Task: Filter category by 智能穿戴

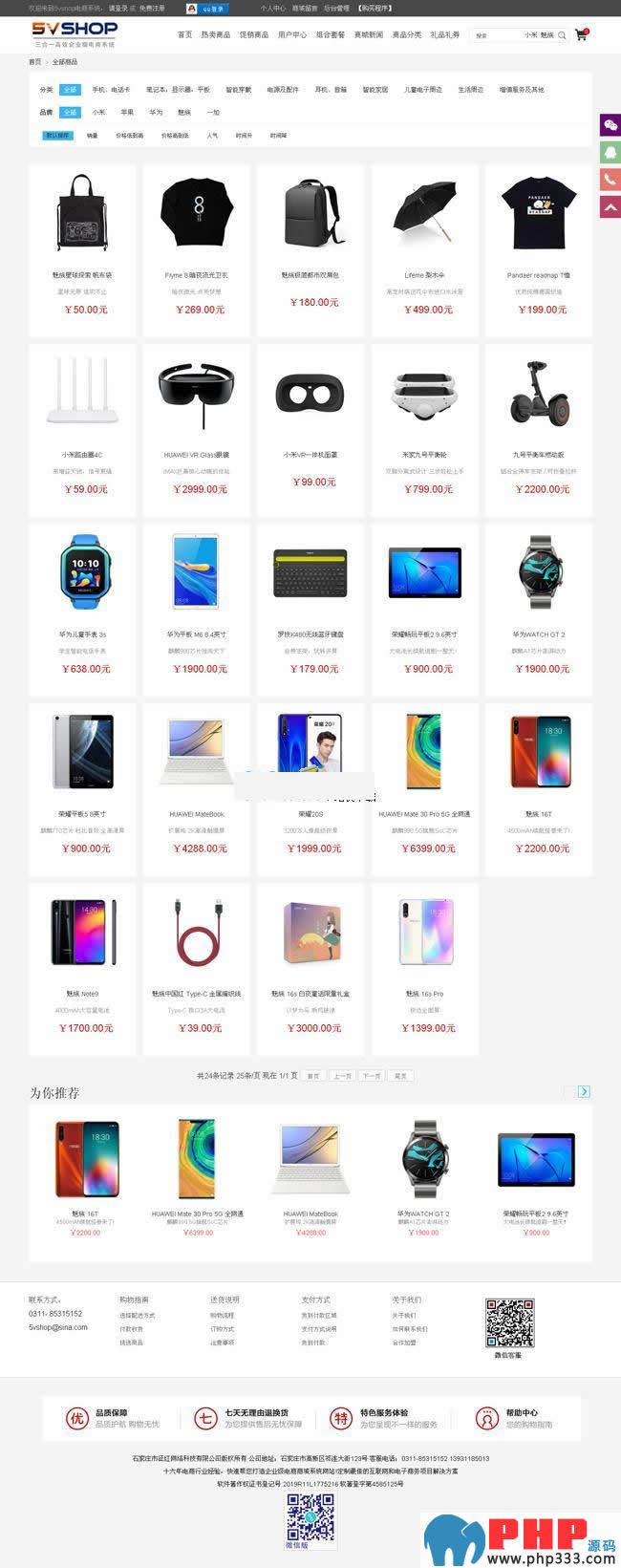Action: pos(238,90)
